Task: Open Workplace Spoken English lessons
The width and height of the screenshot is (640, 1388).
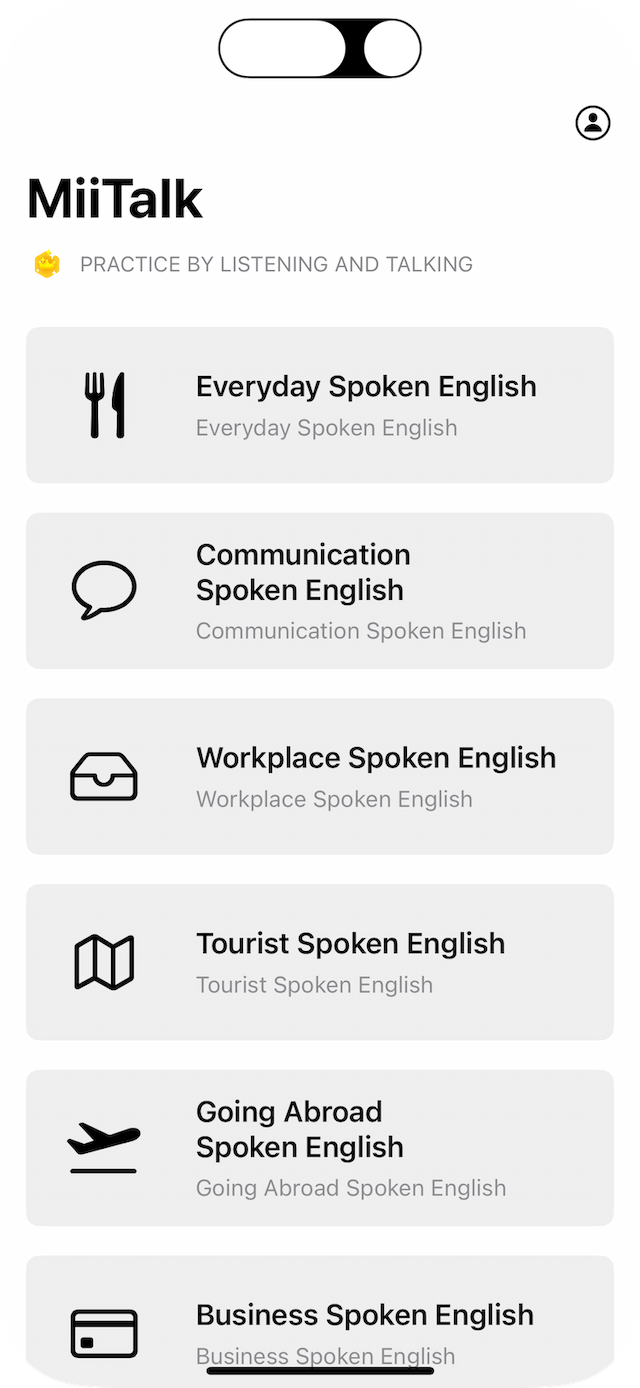Action: tap(320, 776)
